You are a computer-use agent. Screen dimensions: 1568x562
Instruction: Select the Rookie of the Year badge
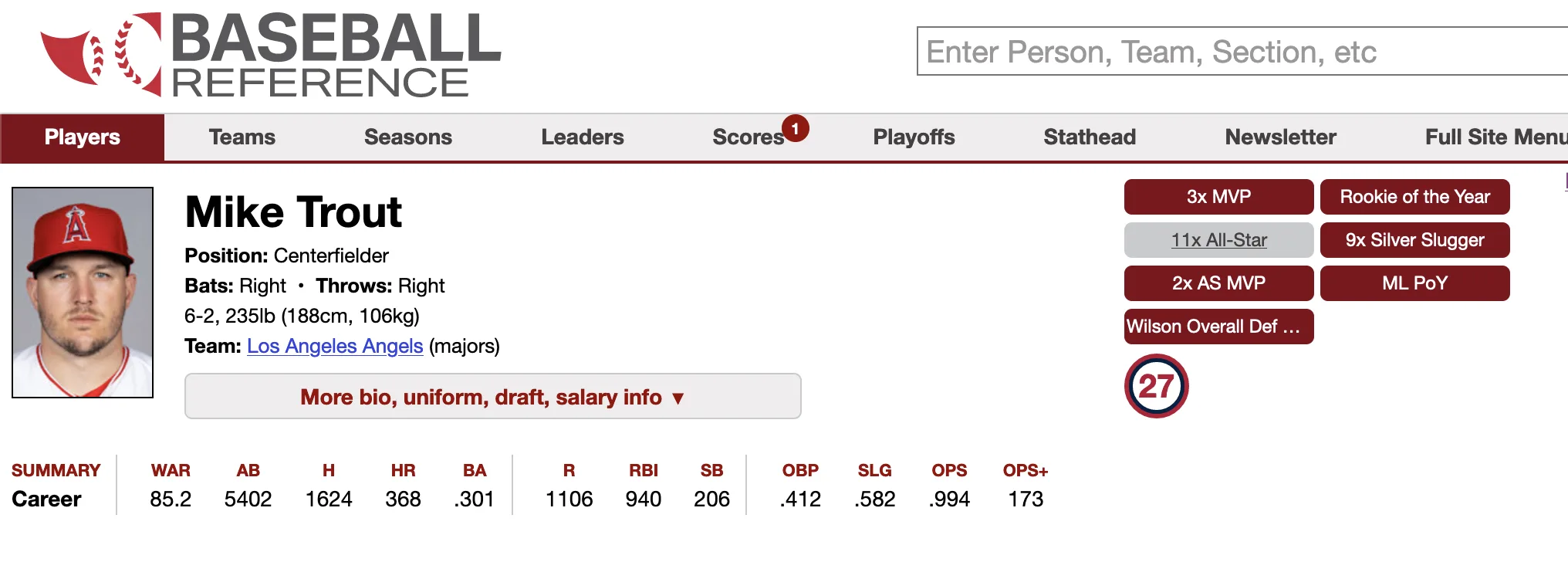(x=1414, y=197)
